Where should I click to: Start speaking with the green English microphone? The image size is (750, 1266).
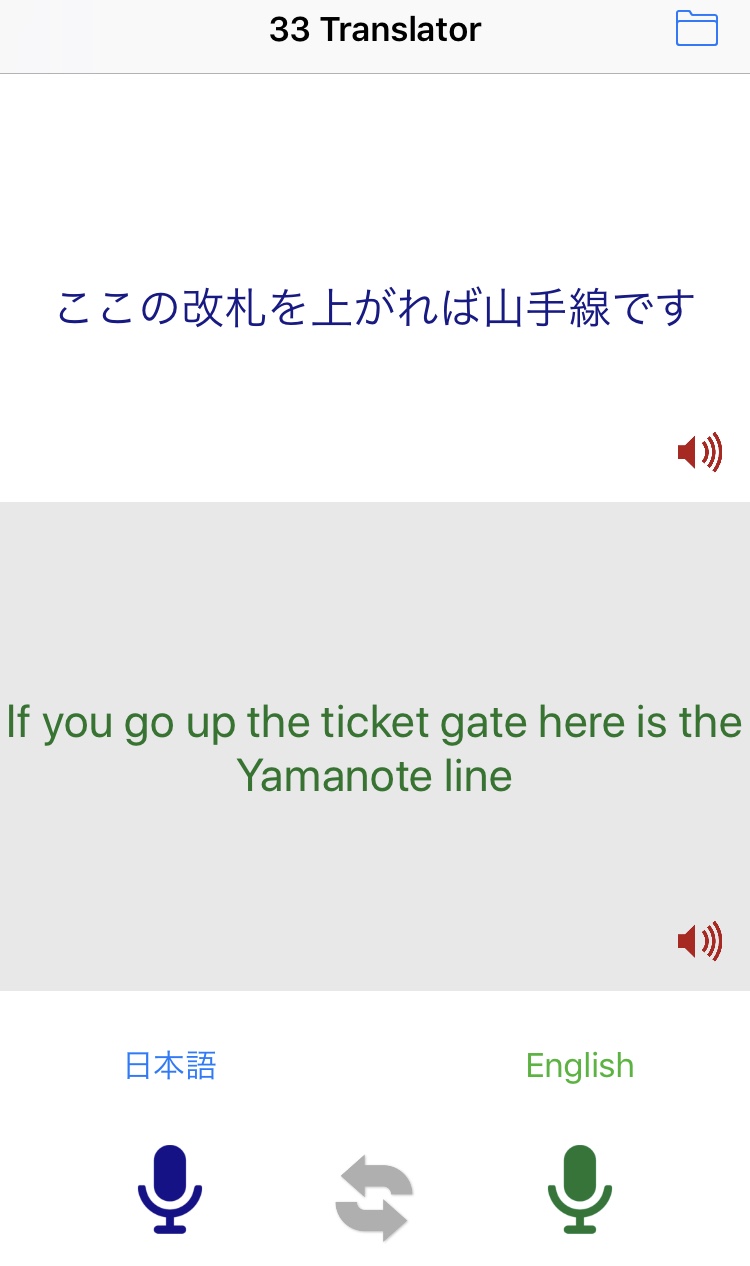coord(580,1190)
